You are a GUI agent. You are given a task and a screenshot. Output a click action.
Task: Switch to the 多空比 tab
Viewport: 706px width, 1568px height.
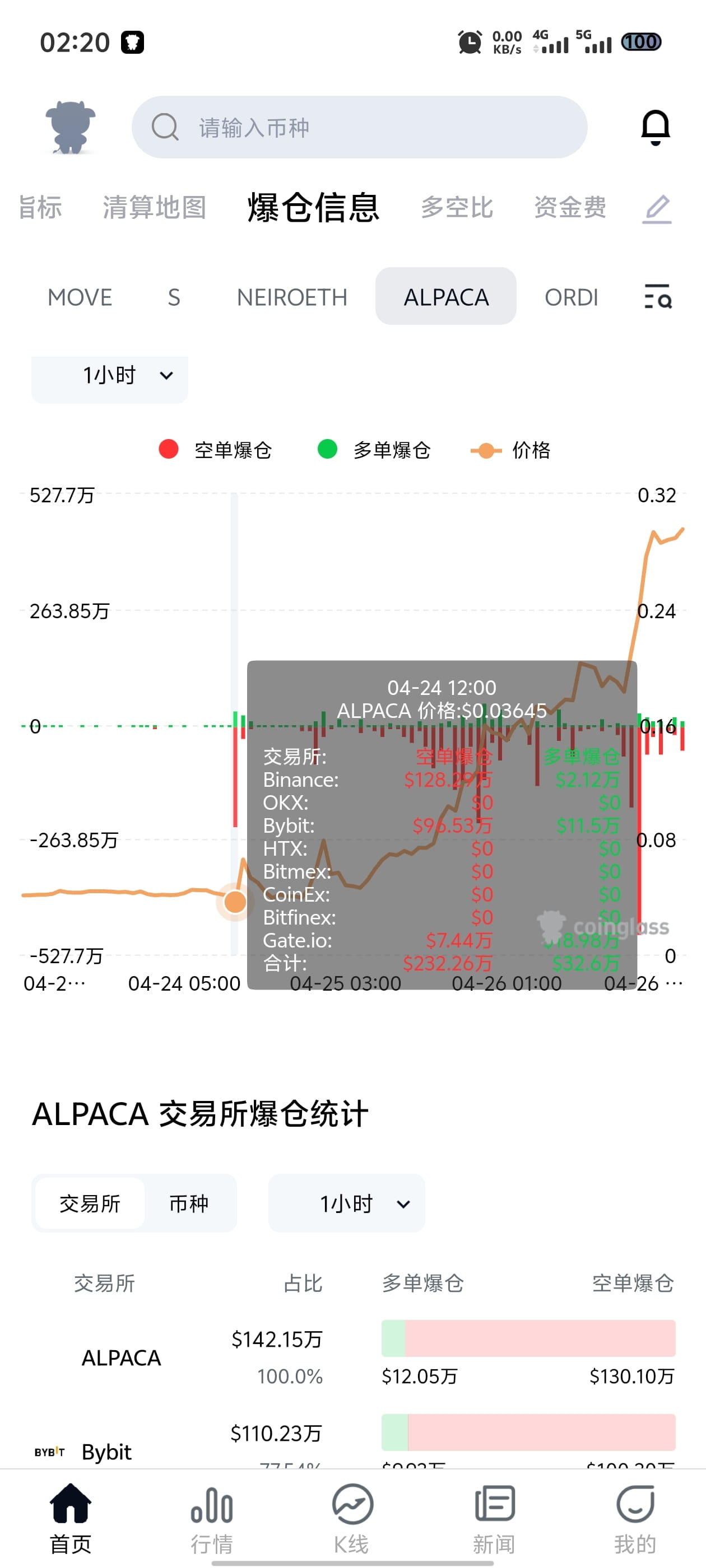pos(457,208)
